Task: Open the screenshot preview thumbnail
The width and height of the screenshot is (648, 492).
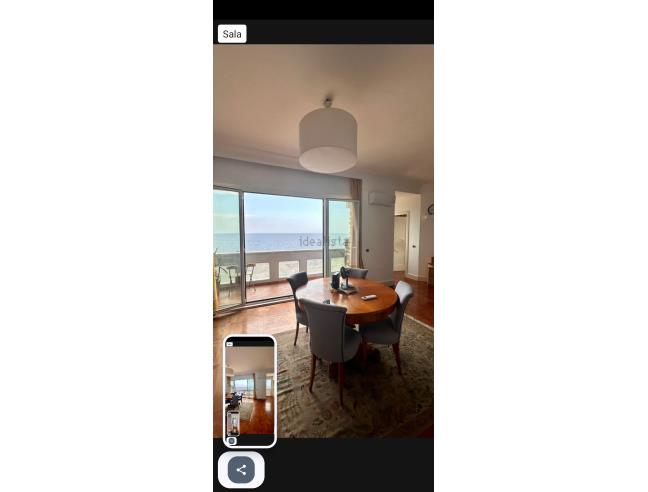Action: point(249,391)
